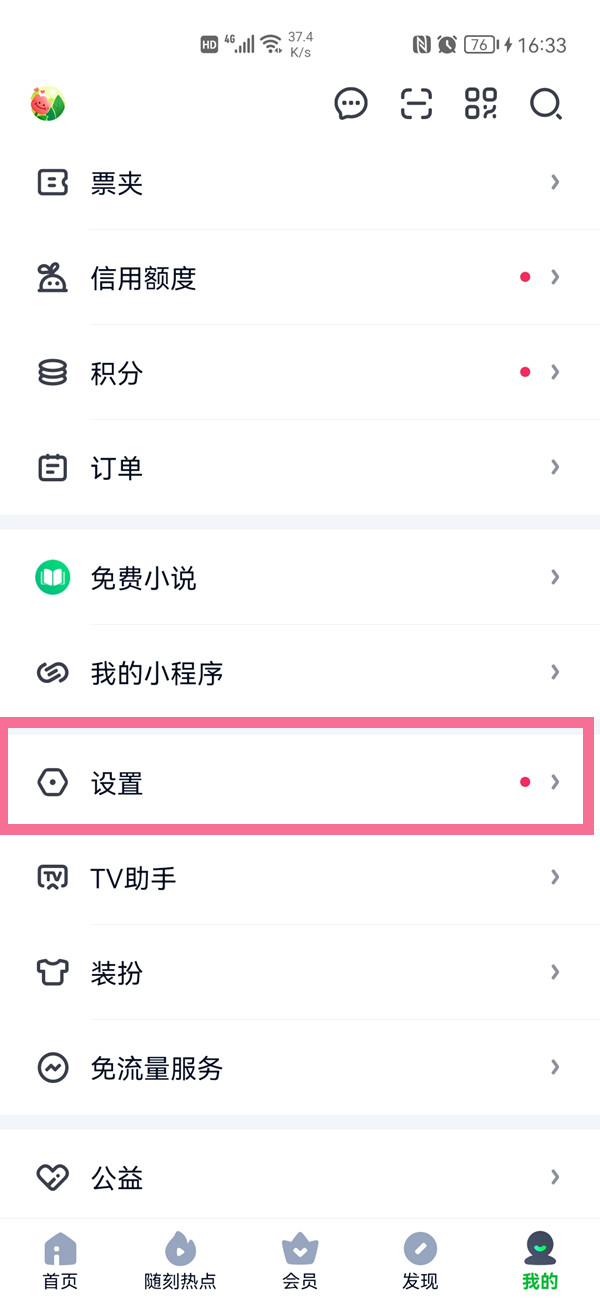600x1300 pixels.
Task: Tap the search magnifier icon
Action: (x=545, y=103)
